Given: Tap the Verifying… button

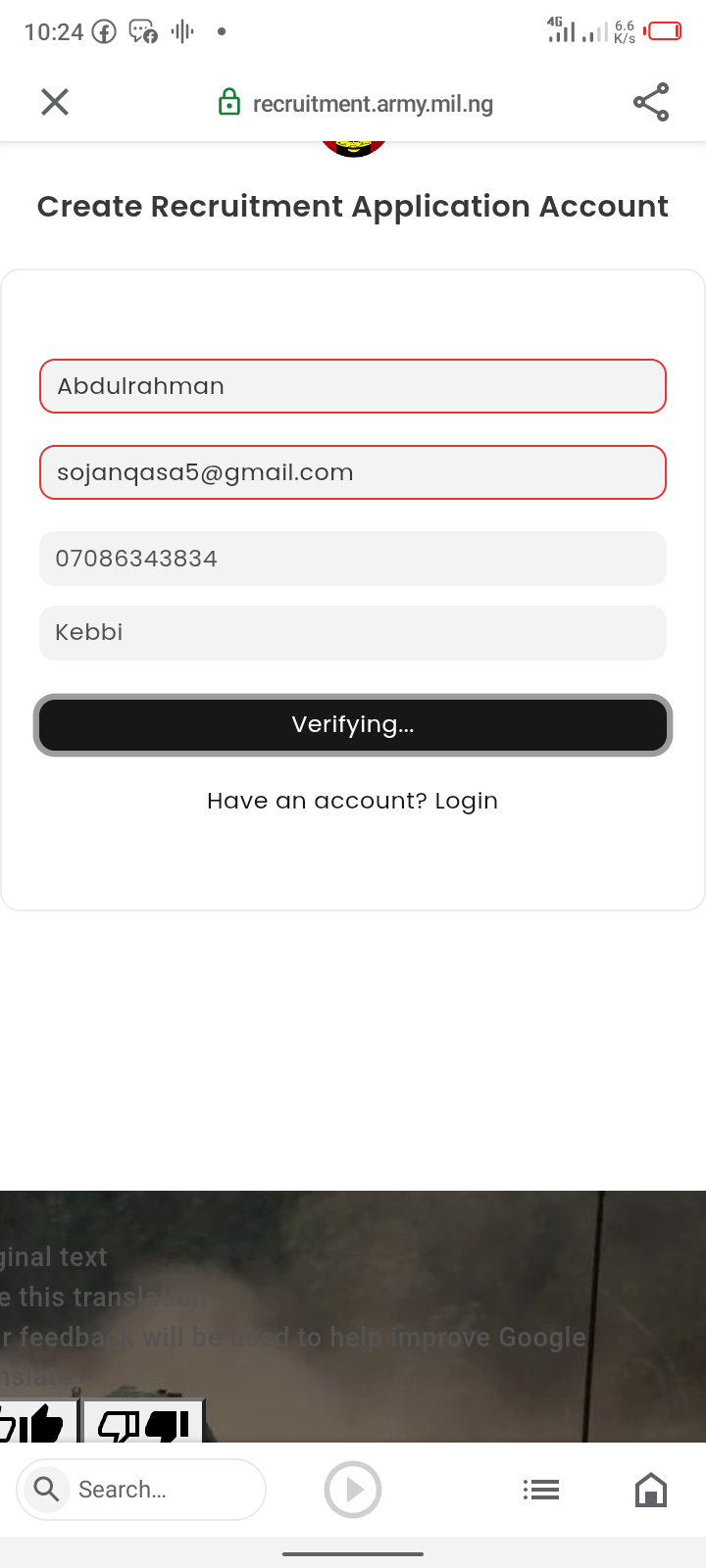Looking at the screenshot, I should pyautogui.click(x=353, y=725).
